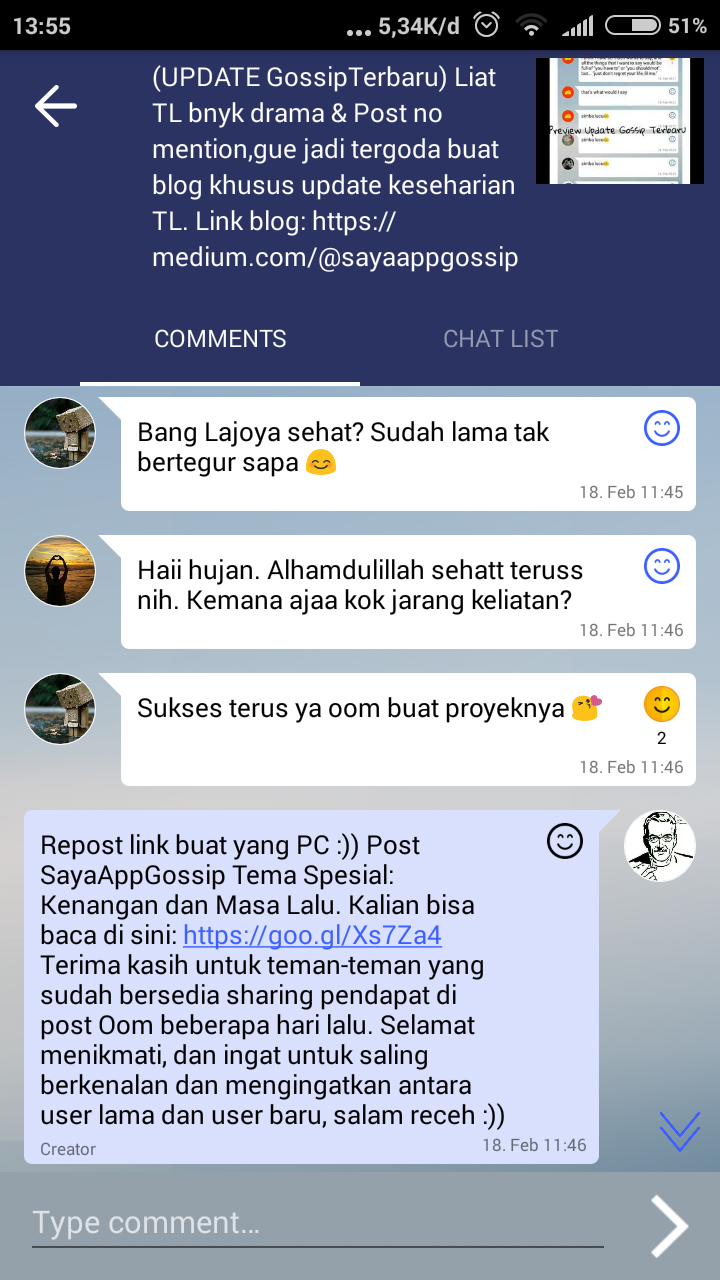This screenshot has width=720, height=1280.
Task: React to the "Bang Lajoya sehat" comment
Action: tap(661, 429)
